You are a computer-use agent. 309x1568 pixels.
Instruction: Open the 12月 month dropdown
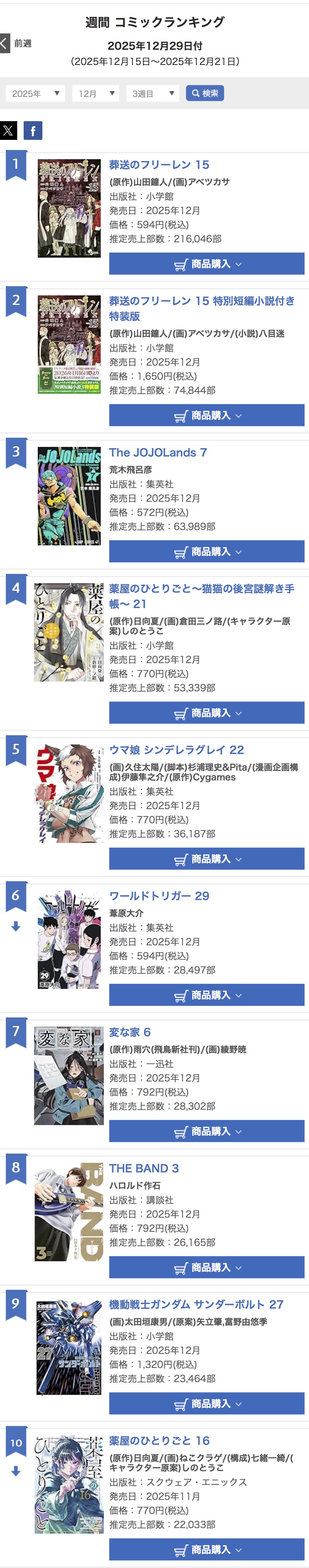[95, 93]
